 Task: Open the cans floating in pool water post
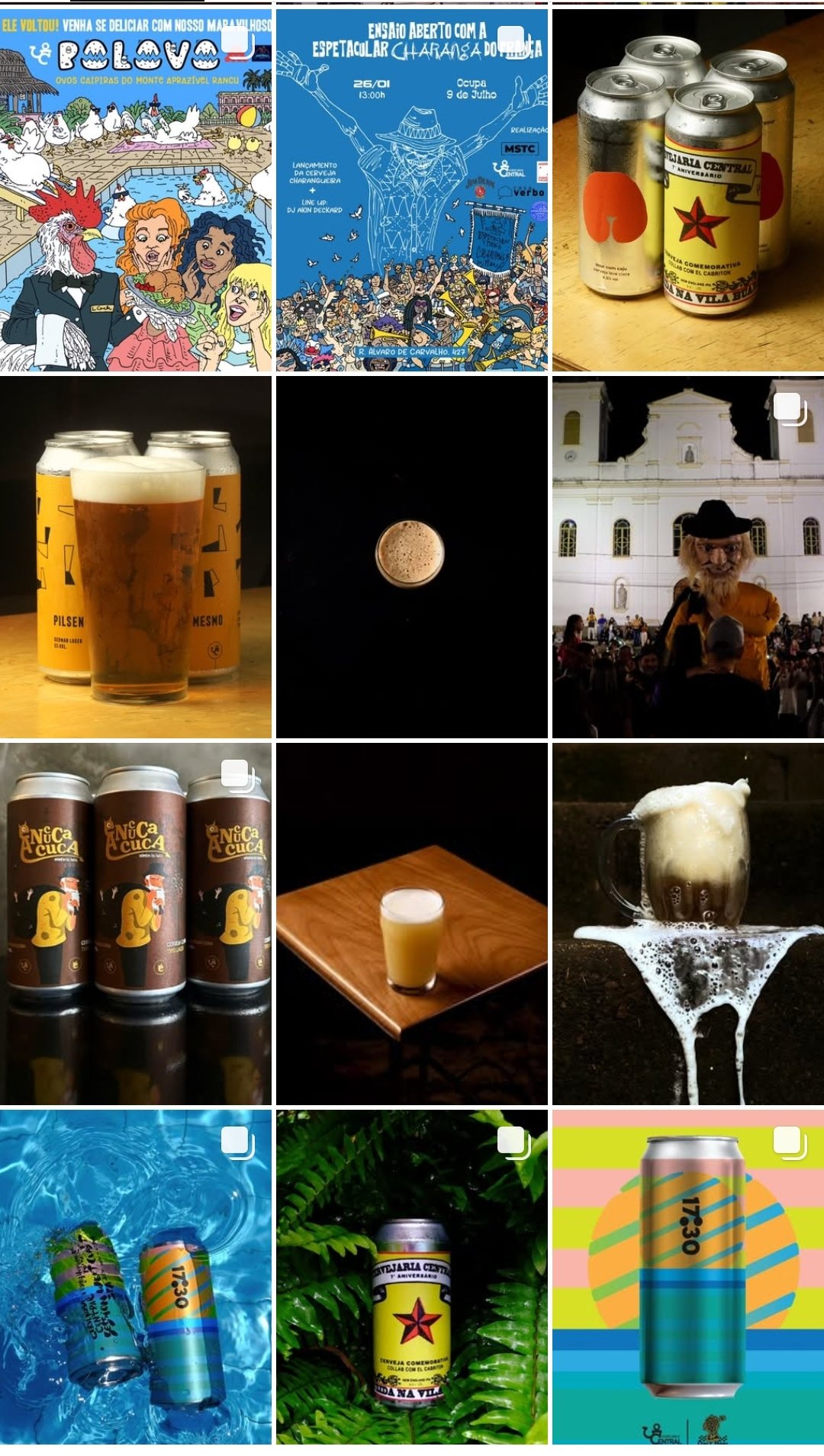[x=136, y=1277]
